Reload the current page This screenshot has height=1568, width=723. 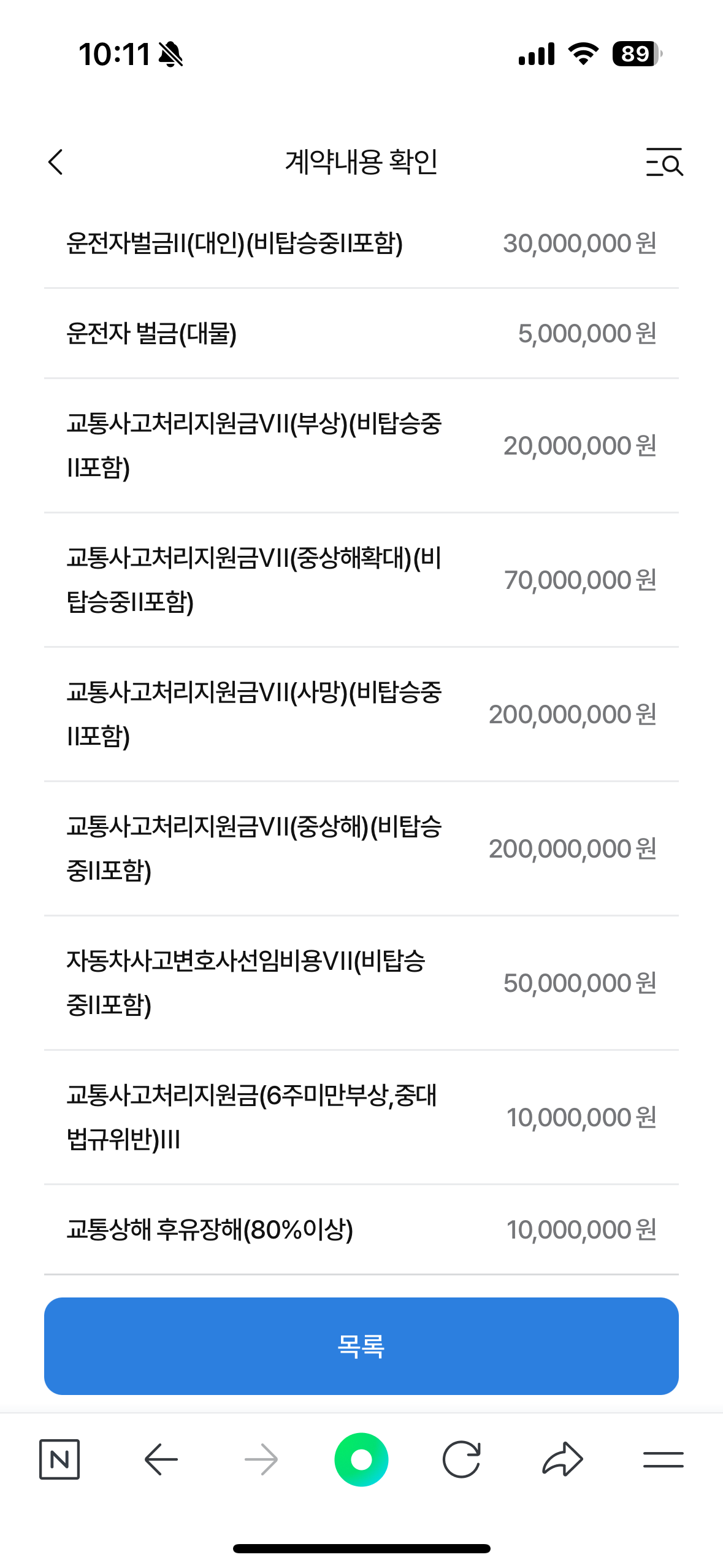[x=461, y=1459]
